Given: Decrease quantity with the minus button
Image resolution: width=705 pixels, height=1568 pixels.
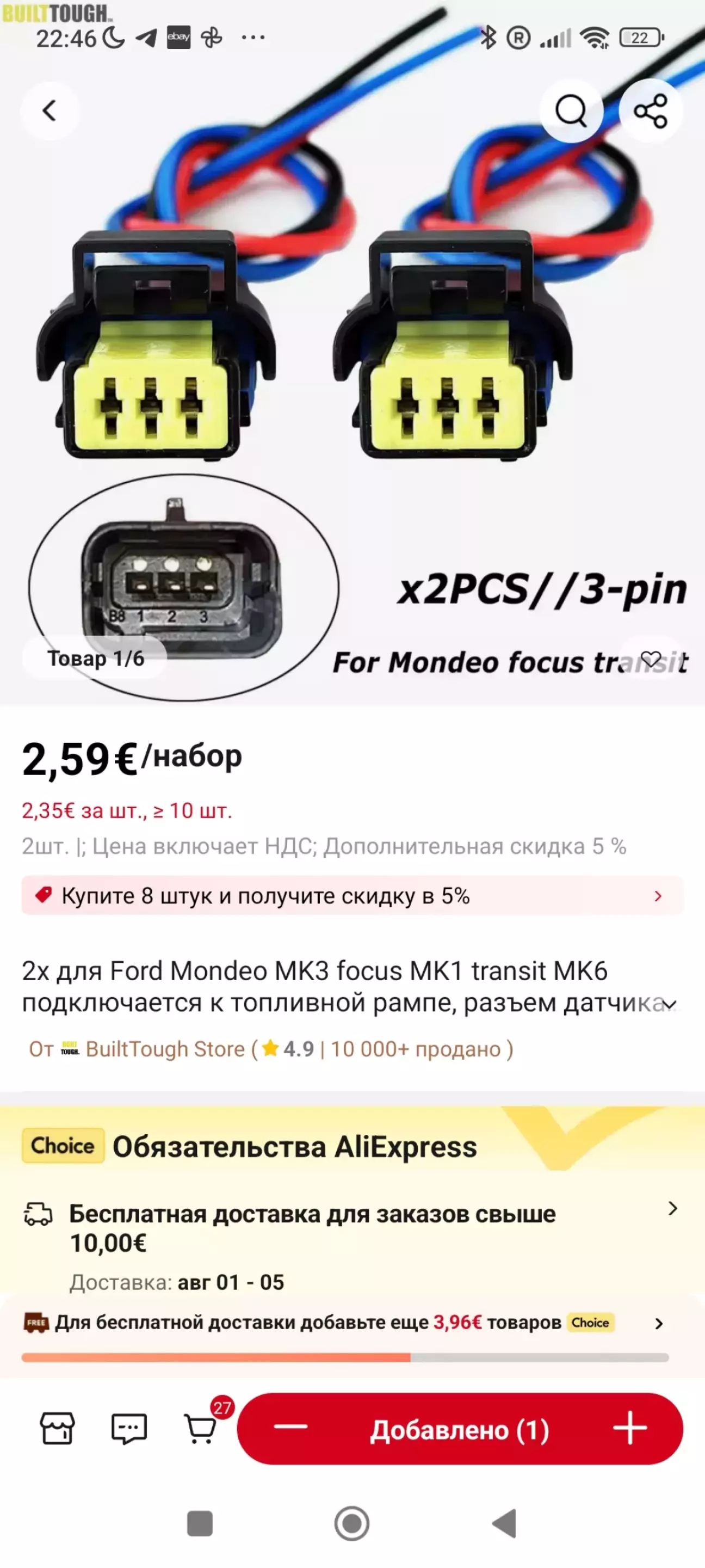Looking at the screenshot, I should coord(290,1428).
